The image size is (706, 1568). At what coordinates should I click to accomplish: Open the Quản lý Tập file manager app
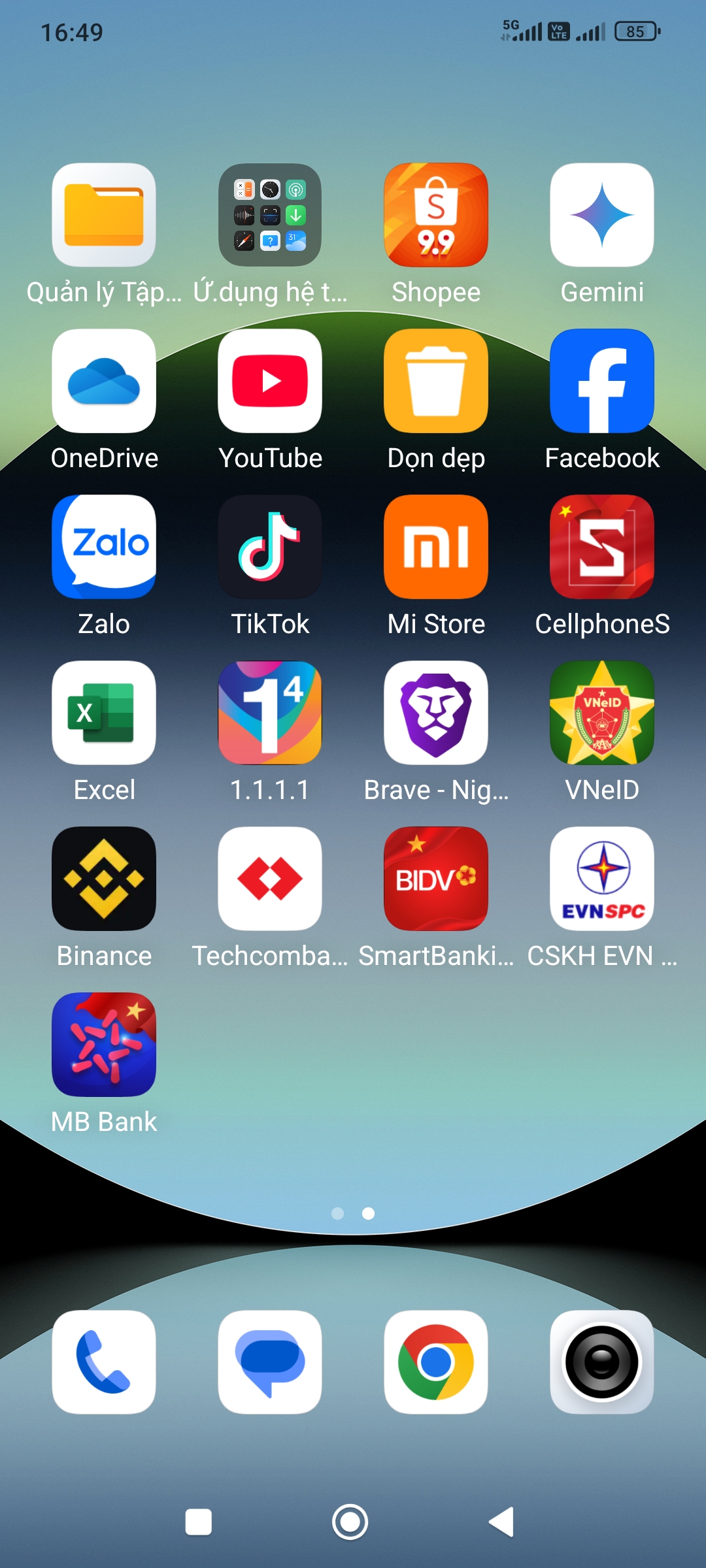(104, 215)
